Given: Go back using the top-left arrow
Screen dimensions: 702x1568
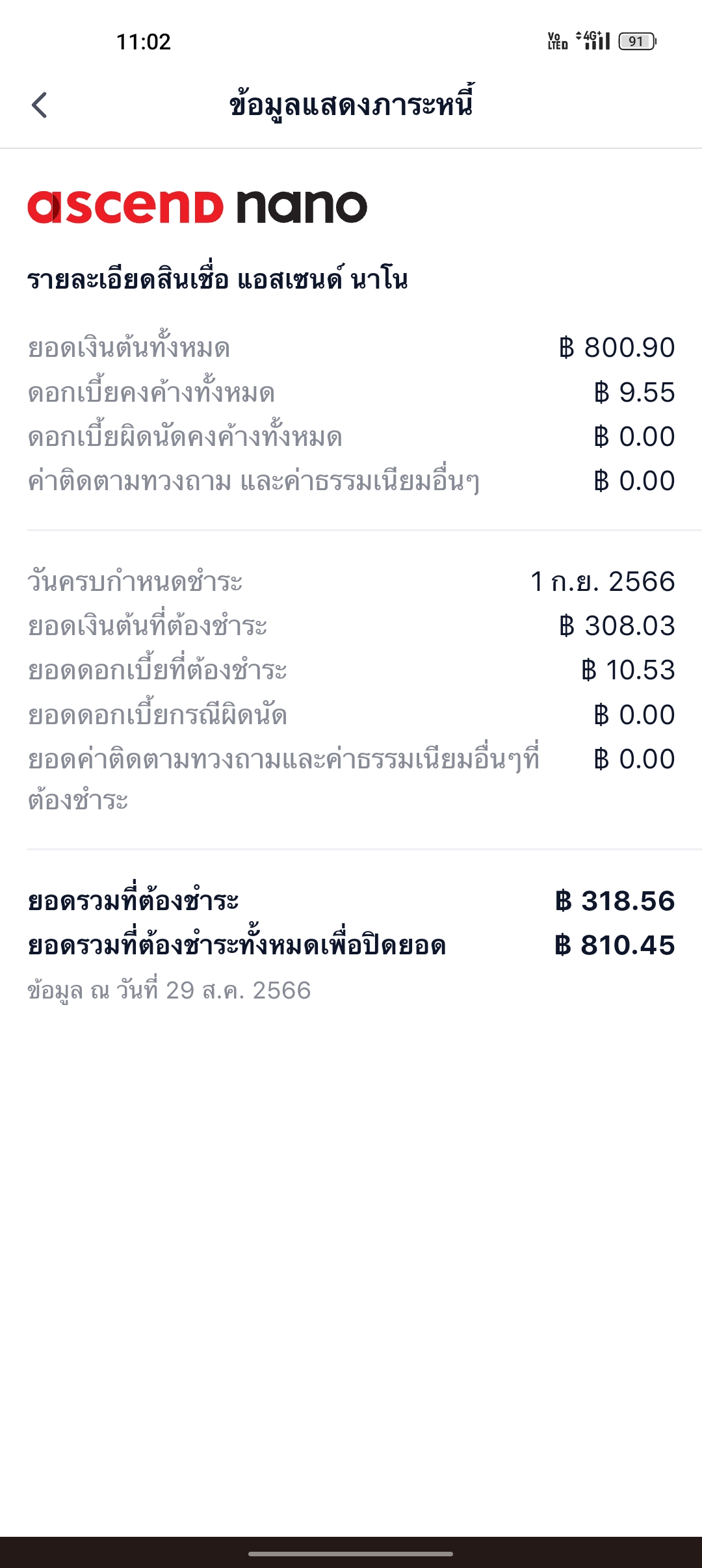Looking at the screenshot, I should tap(40, 105).
